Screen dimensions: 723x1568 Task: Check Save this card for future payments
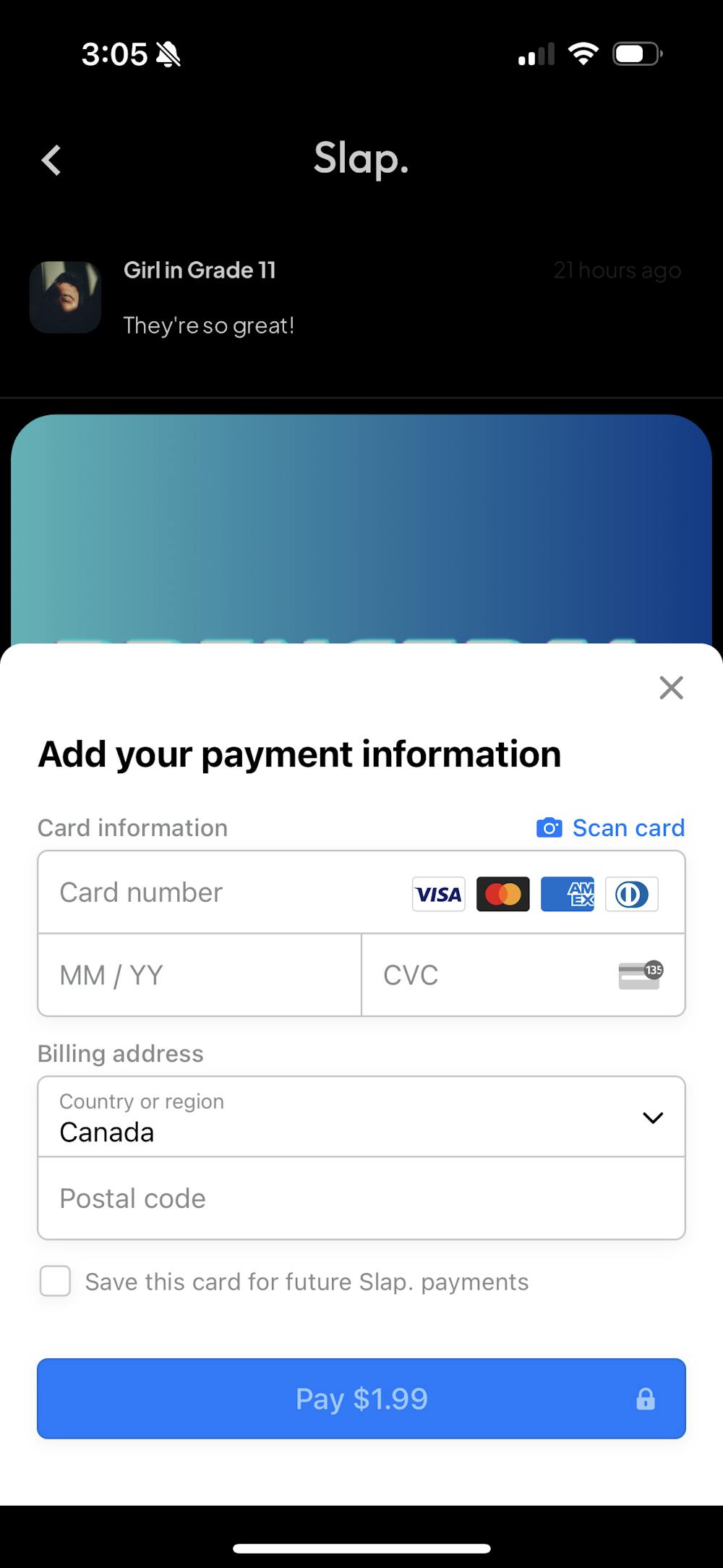click(x=56, y=1282)
